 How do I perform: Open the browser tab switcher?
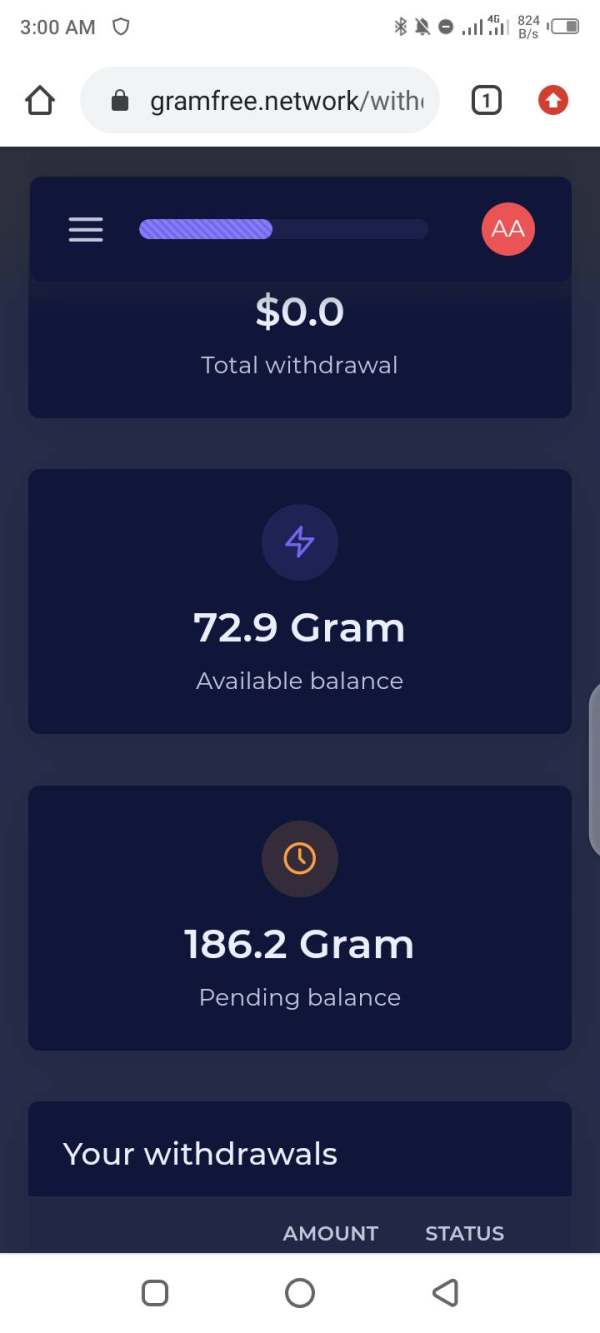[486, 100]
